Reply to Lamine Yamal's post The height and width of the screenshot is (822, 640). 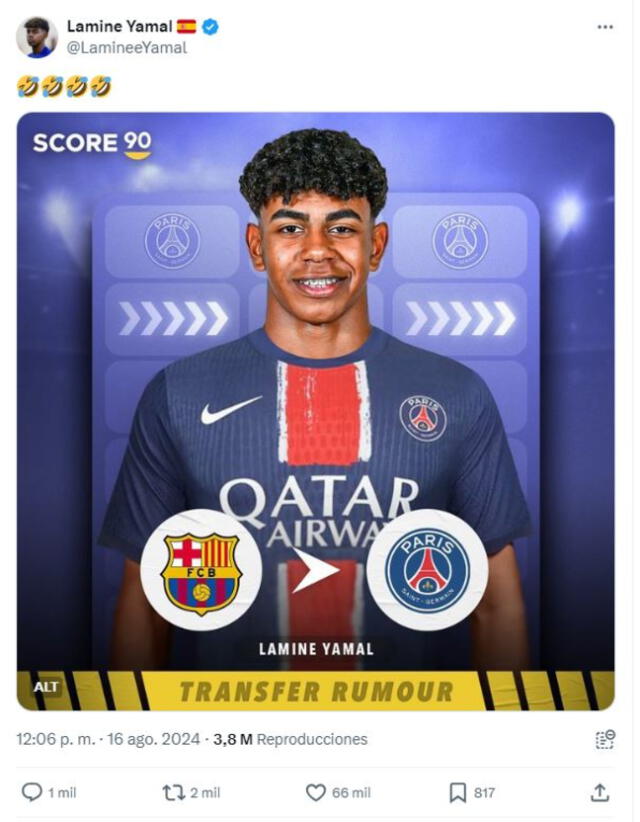point(33,792)
